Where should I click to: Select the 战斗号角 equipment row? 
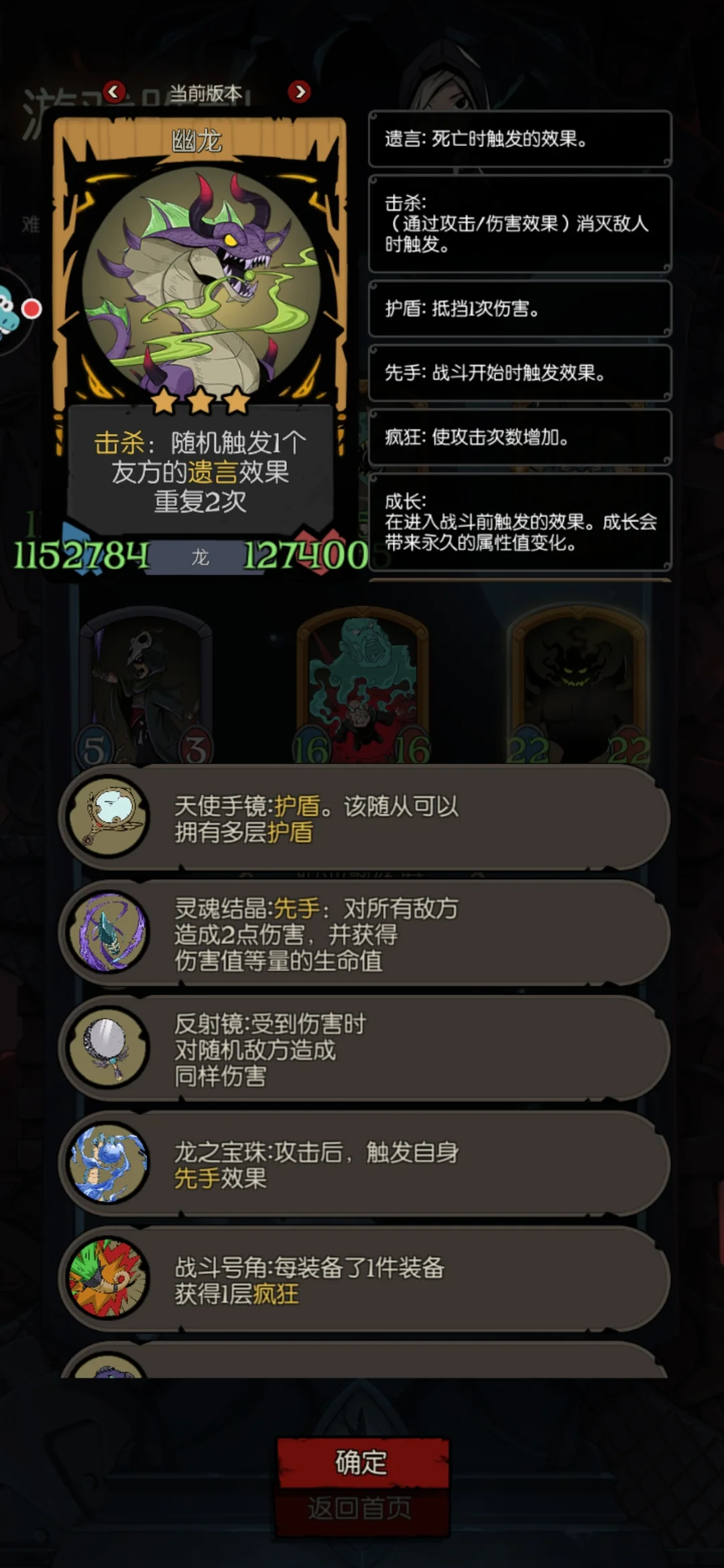point(365,1279)
